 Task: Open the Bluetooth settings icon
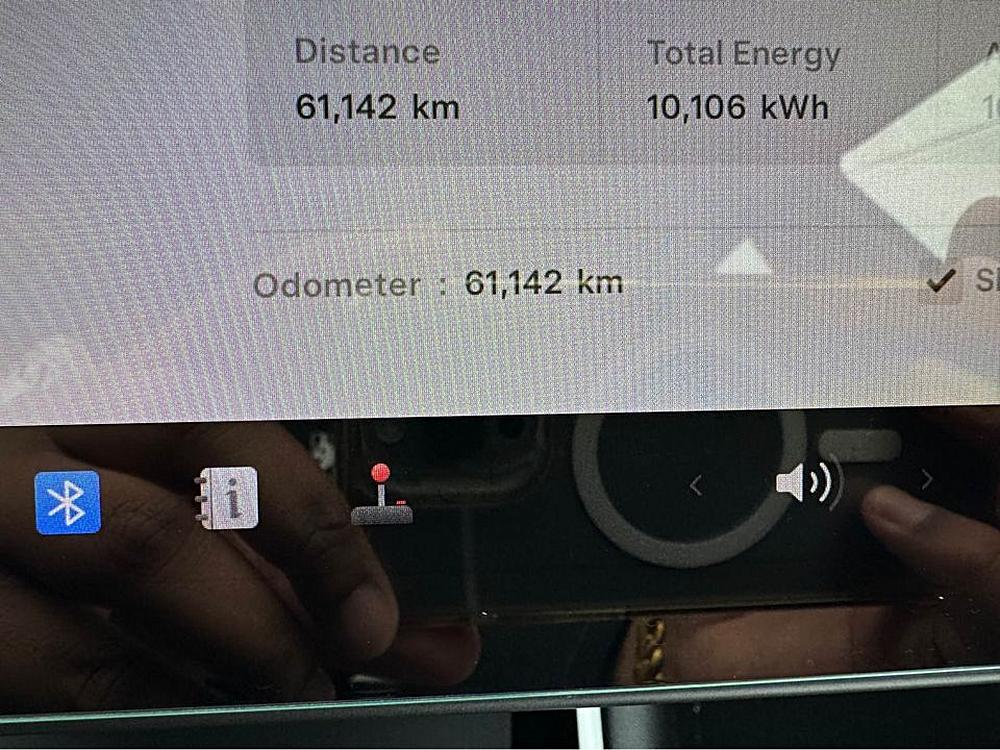pyautogui.click(x=67, y=502)
